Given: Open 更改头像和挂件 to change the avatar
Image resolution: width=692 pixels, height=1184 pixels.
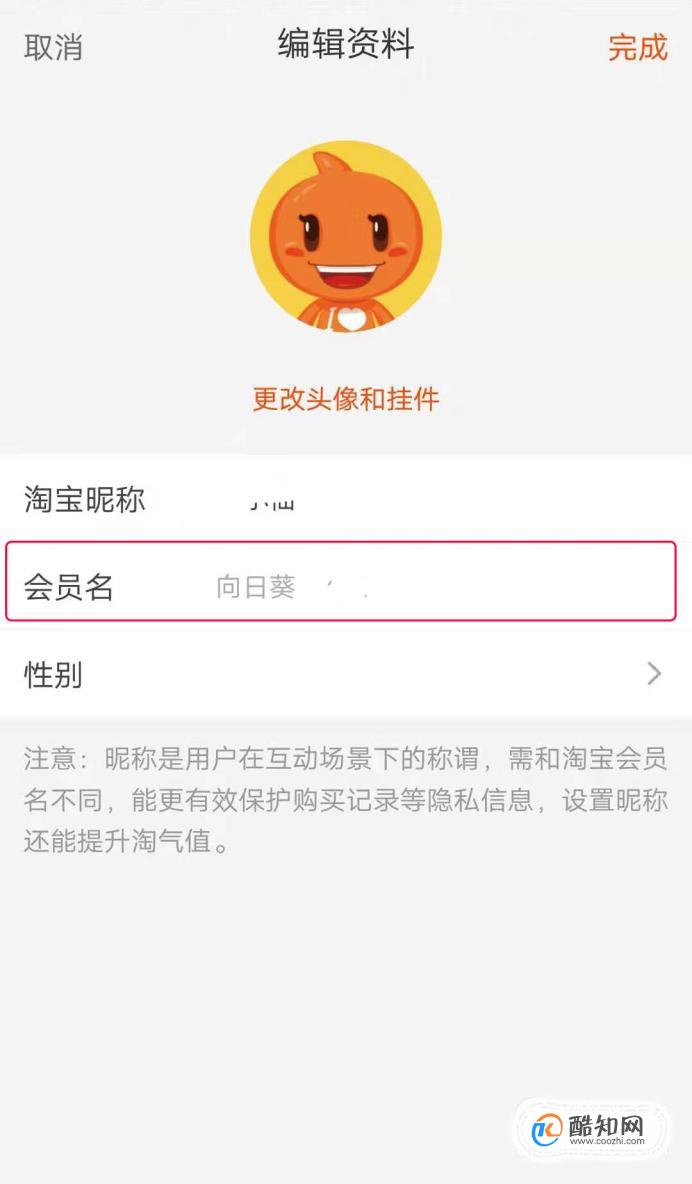Looking at the screenshot, I should click(x=345, y=399).
